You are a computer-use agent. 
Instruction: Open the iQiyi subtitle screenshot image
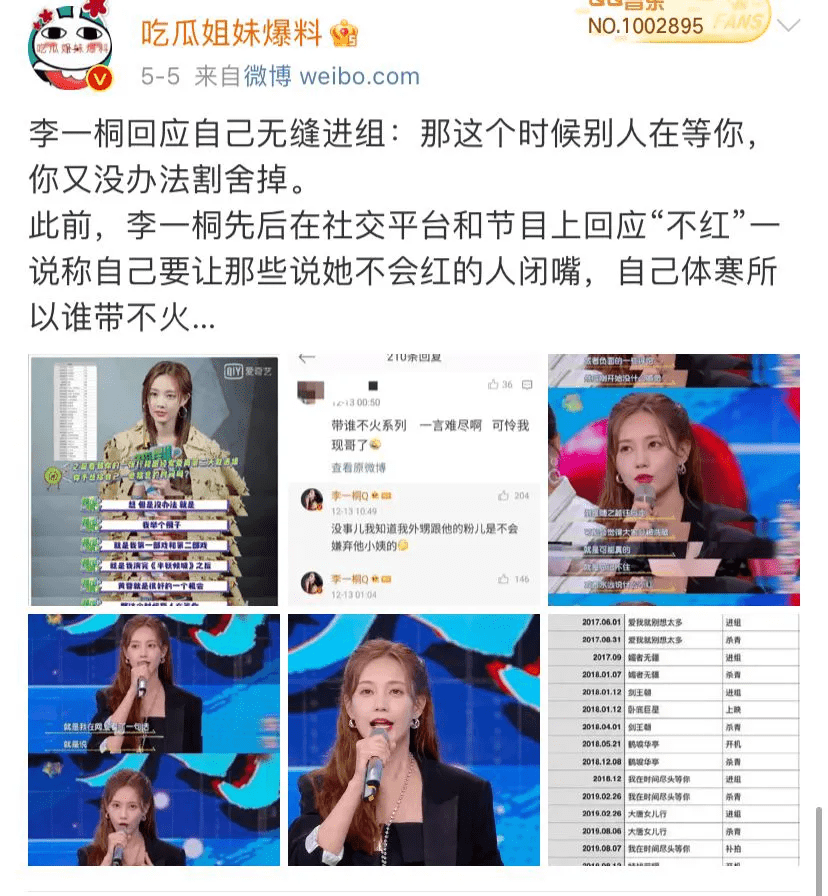tap(153, 480)
